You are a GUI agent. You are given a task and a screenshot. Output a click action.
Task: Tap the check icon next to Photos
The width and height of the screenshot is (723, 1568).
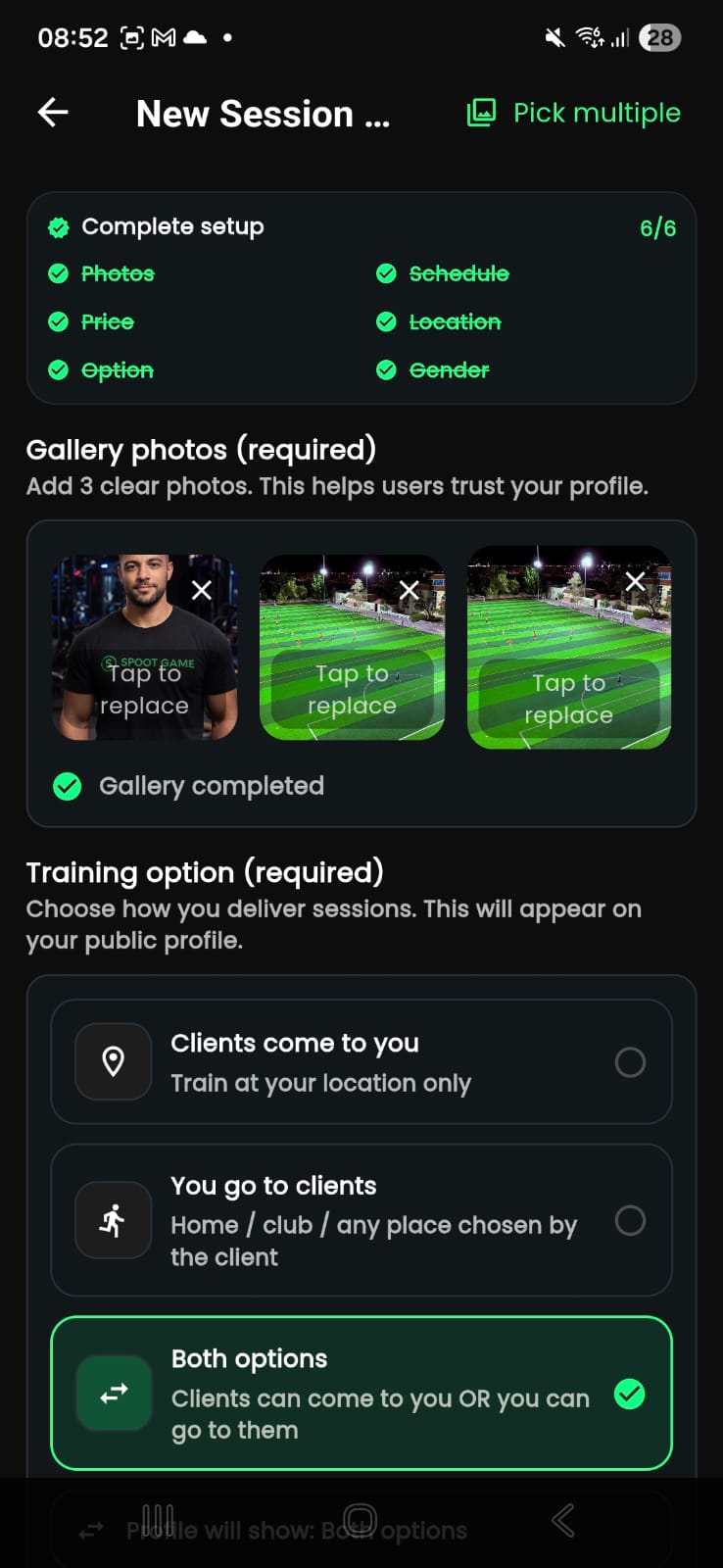click(58, 273)
